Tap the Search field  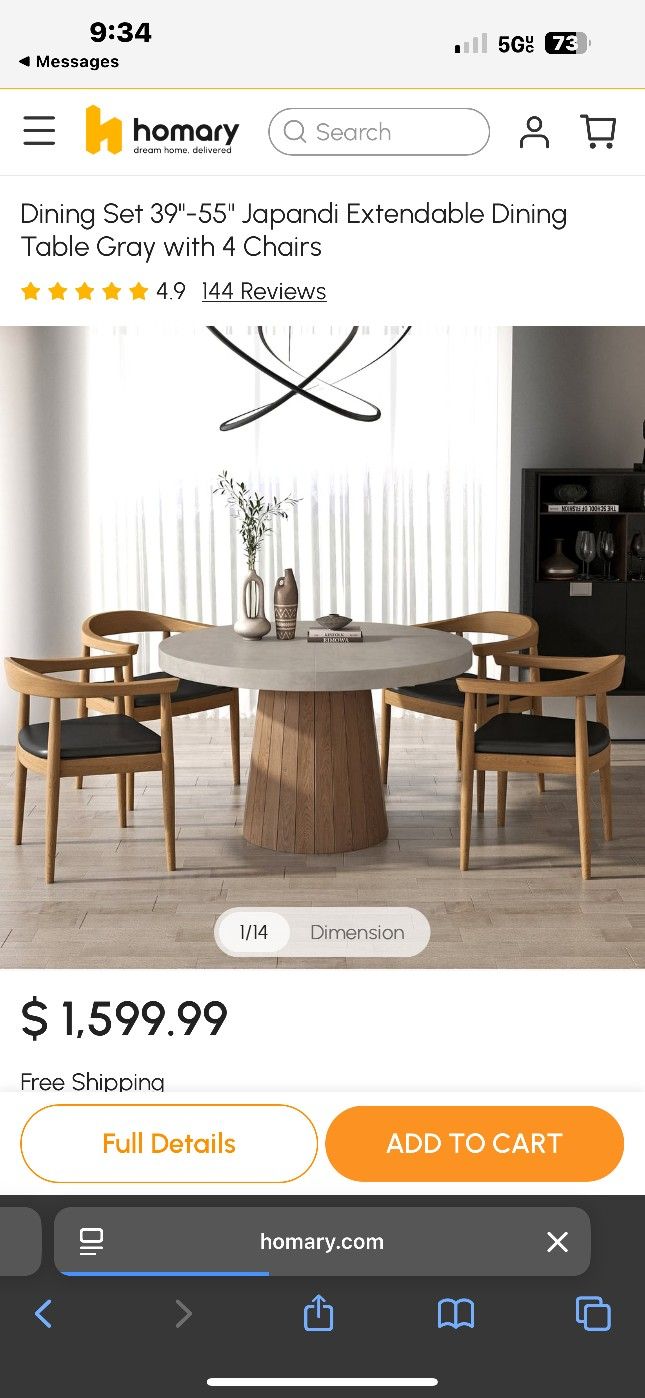[378, 132]
